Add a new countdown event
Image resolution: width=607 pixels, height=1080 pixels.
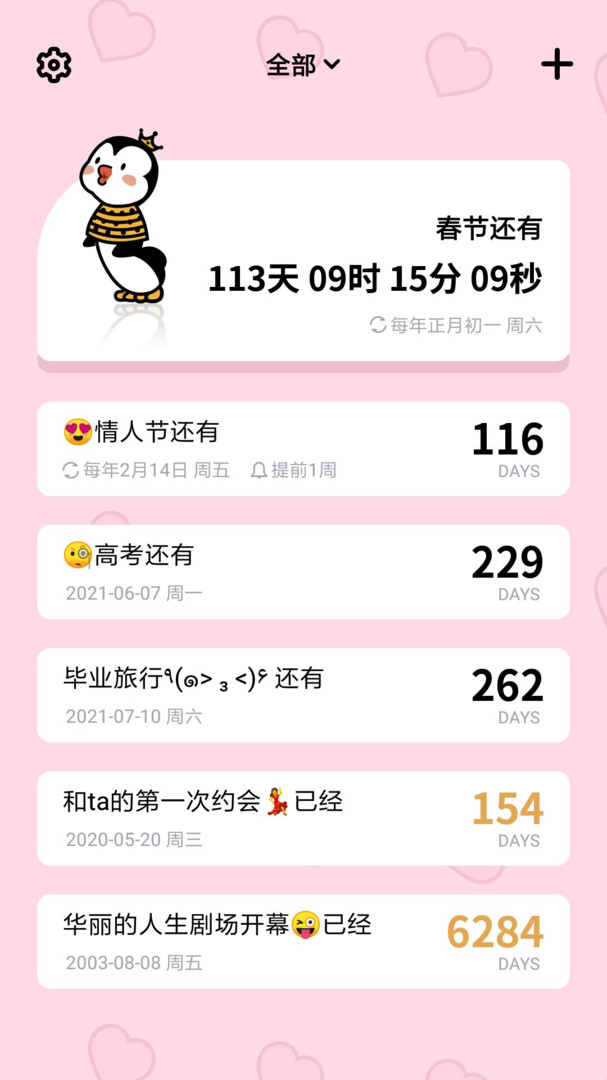point(557,65)
